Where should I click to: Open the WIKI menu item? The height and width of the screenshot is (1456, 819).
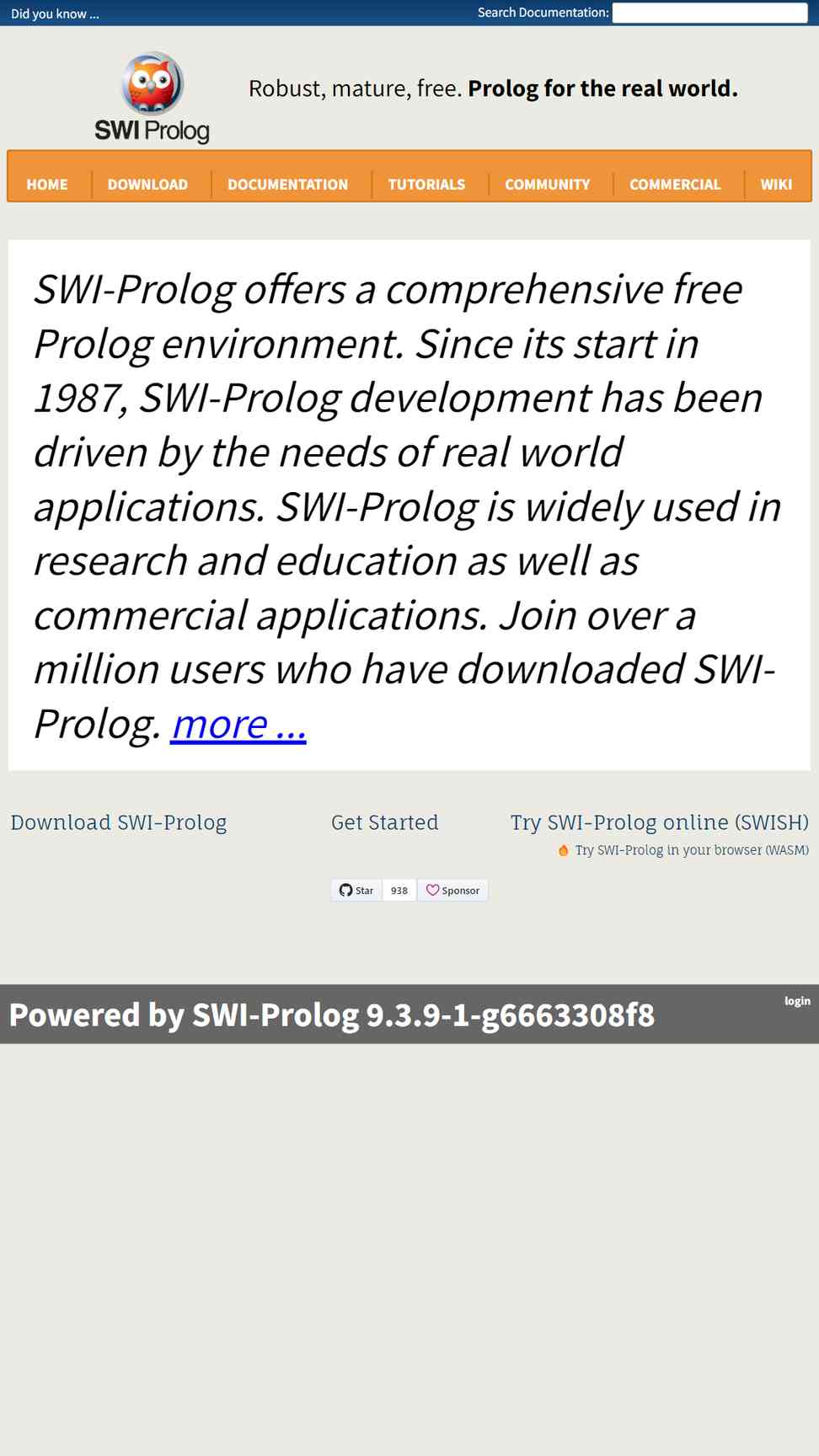776,185
